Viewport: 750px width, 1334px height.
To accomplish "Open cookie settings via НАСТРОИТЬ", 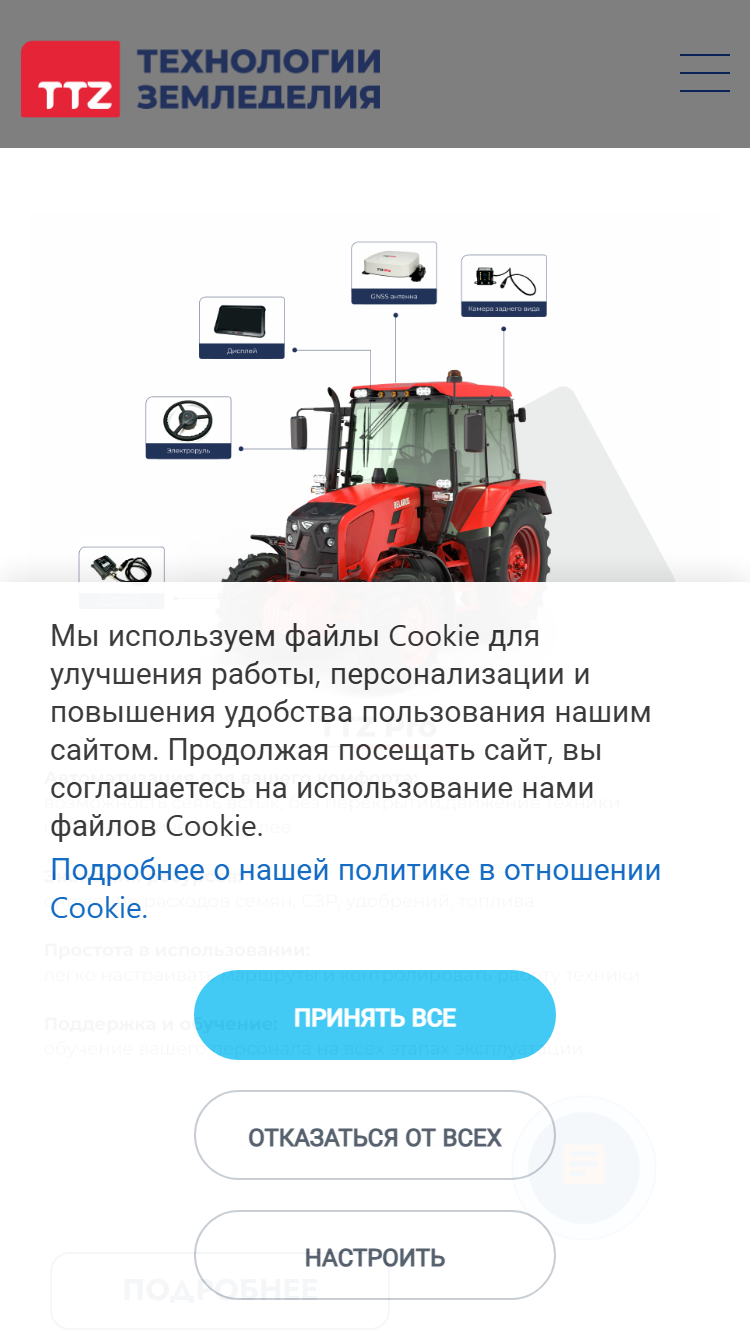I will (375, 1256).
